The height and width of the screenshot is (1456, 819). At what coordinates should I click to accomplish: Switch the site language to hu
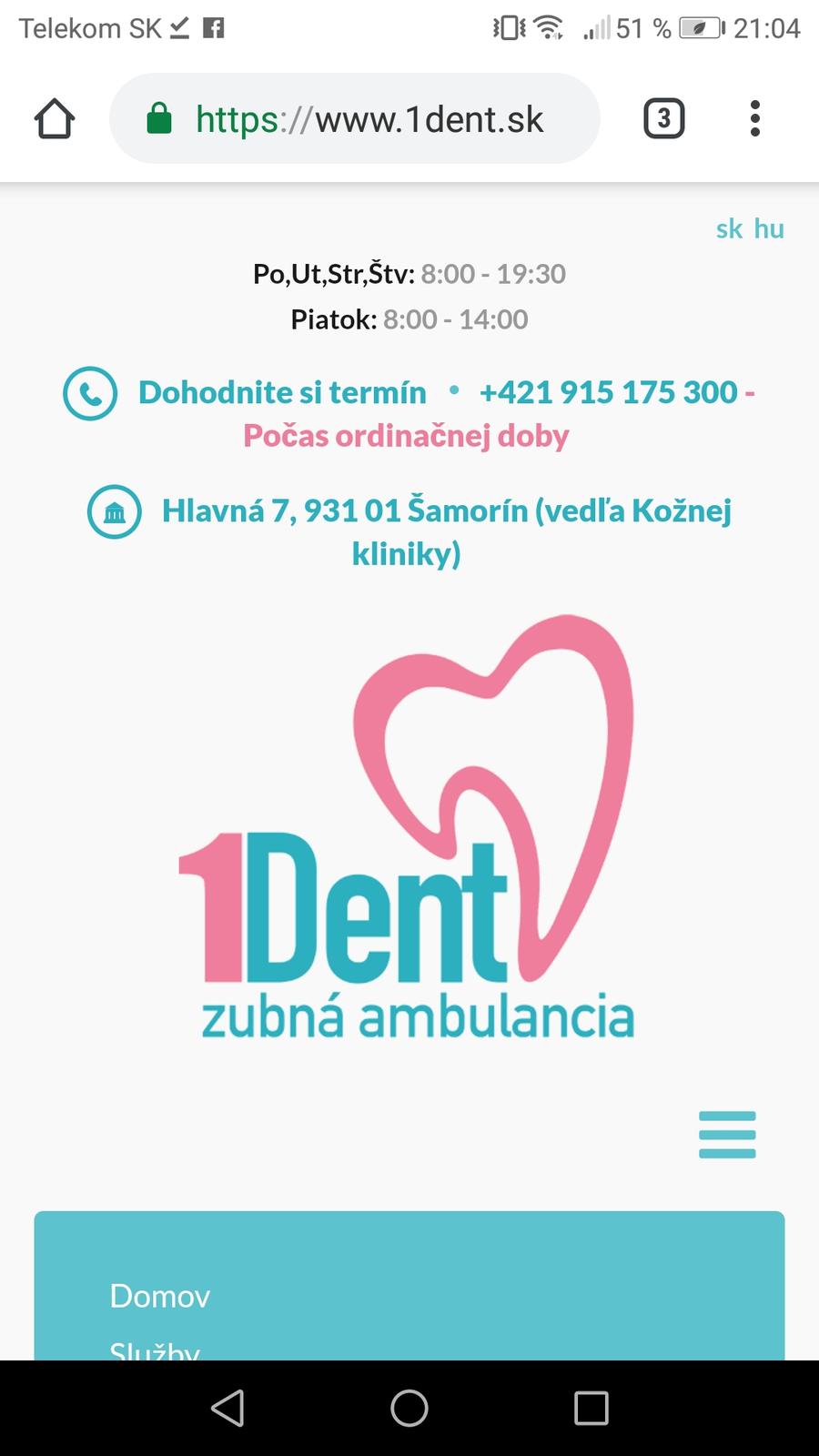[769, 228]
